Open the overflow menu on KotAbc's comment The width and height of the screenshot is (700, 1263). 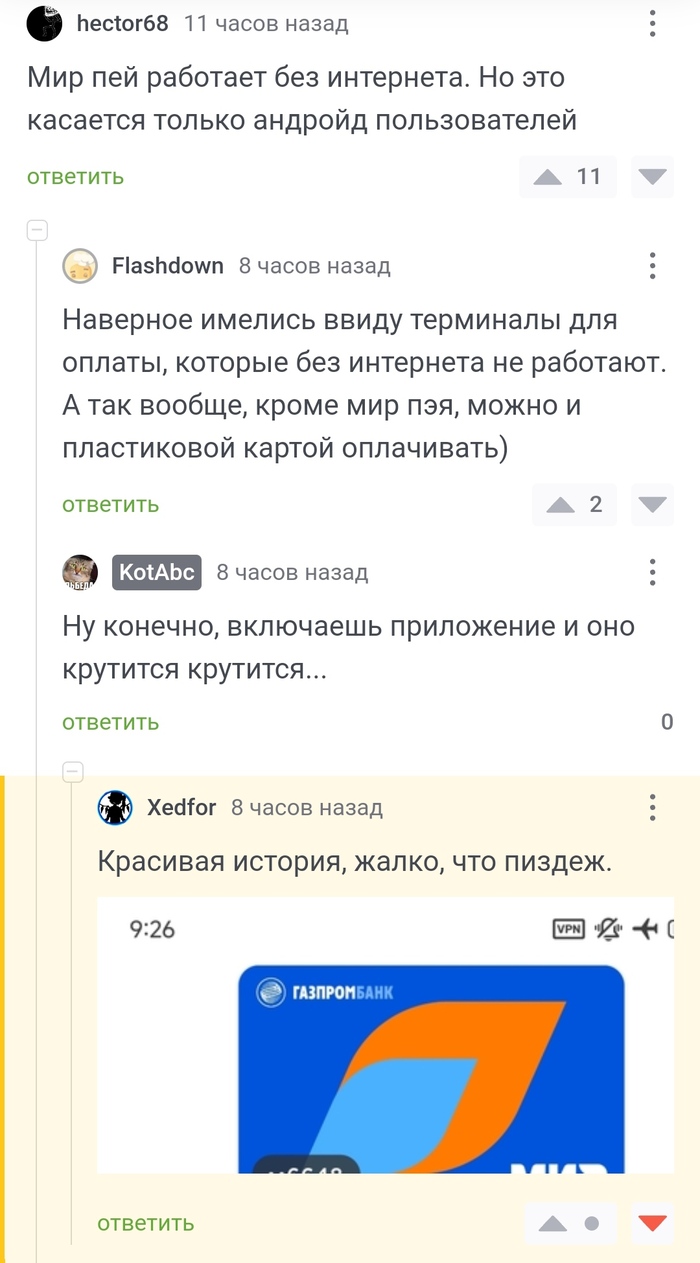(652, 572)
